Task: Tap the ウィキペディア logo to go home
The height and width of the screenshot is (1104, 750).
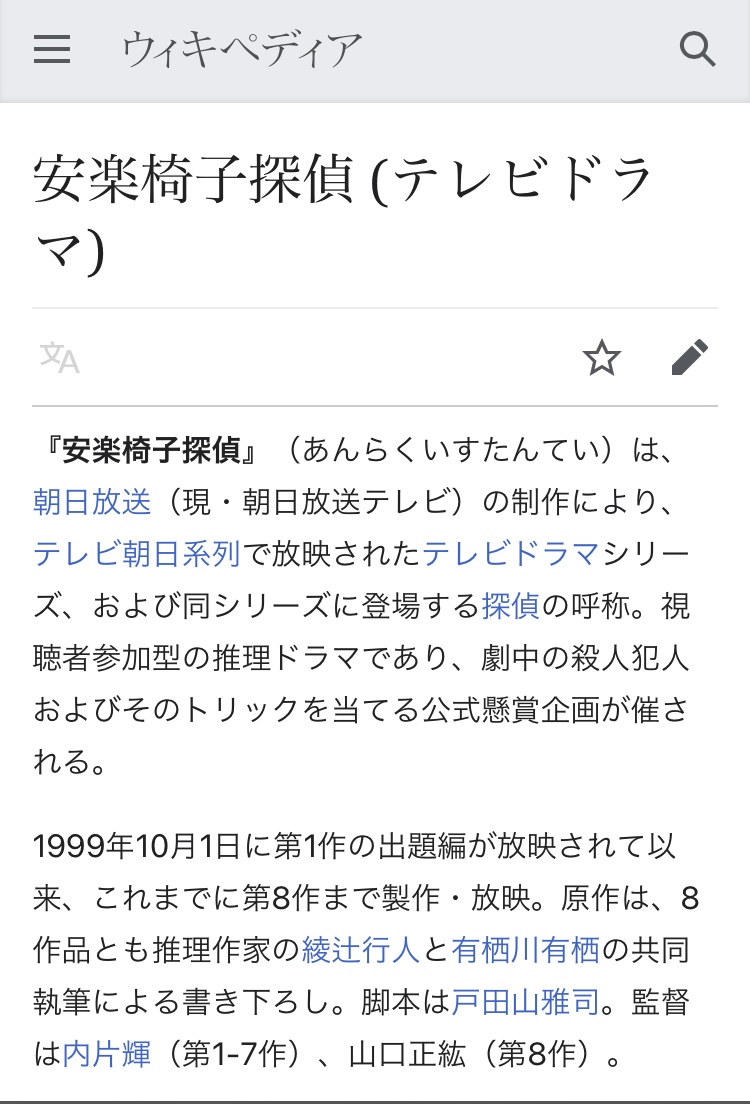Action: 242,49
